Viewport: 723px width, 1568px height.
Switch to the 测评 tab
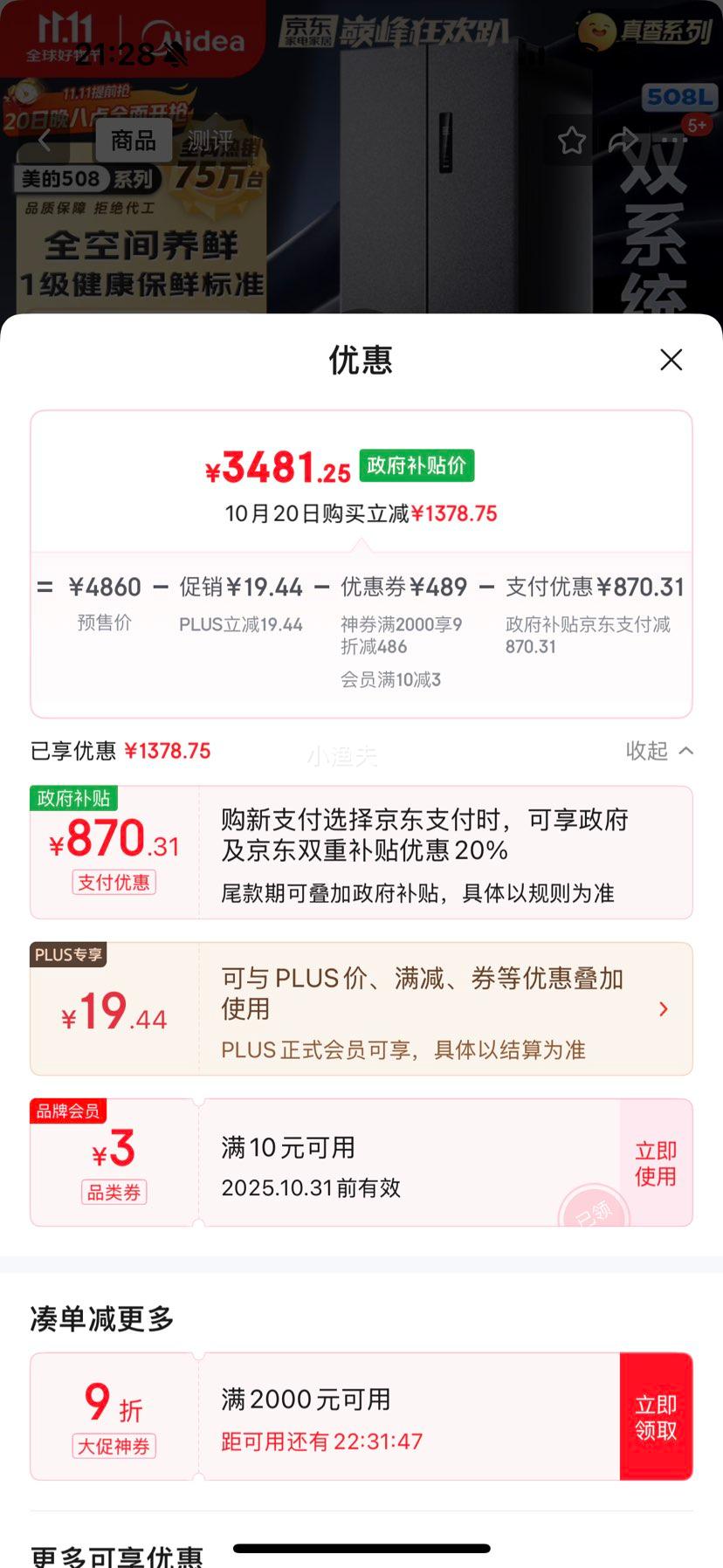[210, 141]
